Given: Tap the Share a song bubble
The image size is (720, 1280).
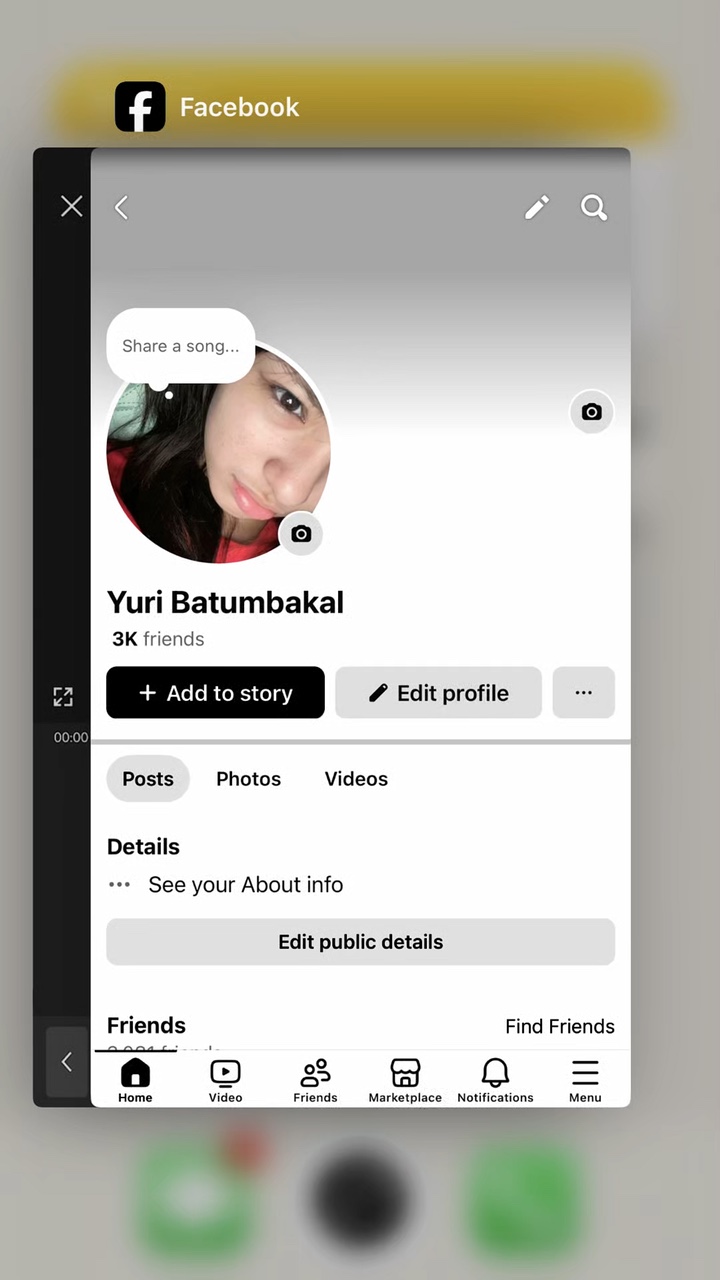Looking at the screenshot, I should (x=181, y=346).
